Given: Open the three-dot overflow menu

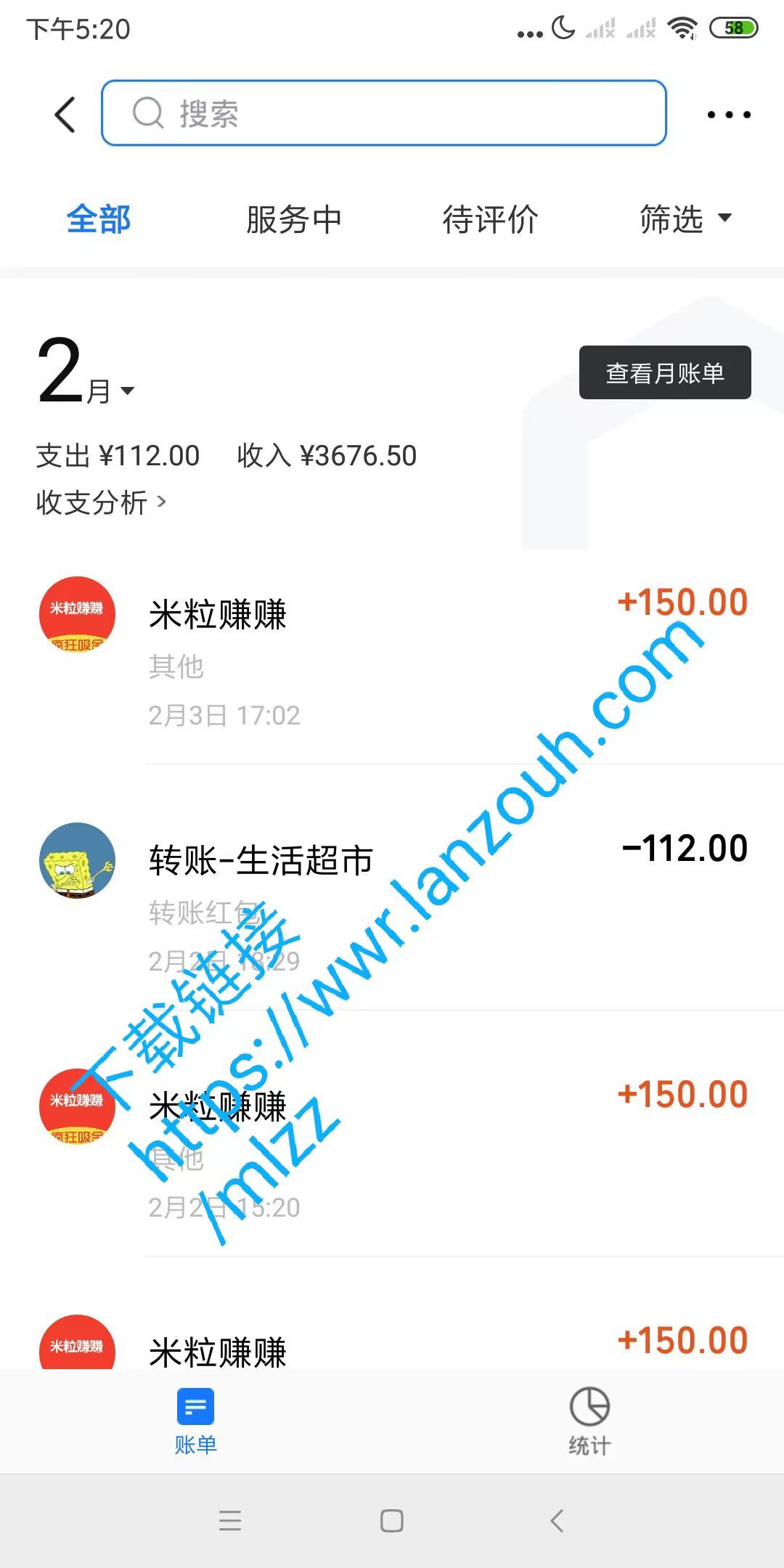Looking at the screenshot, I should point(729,115).
